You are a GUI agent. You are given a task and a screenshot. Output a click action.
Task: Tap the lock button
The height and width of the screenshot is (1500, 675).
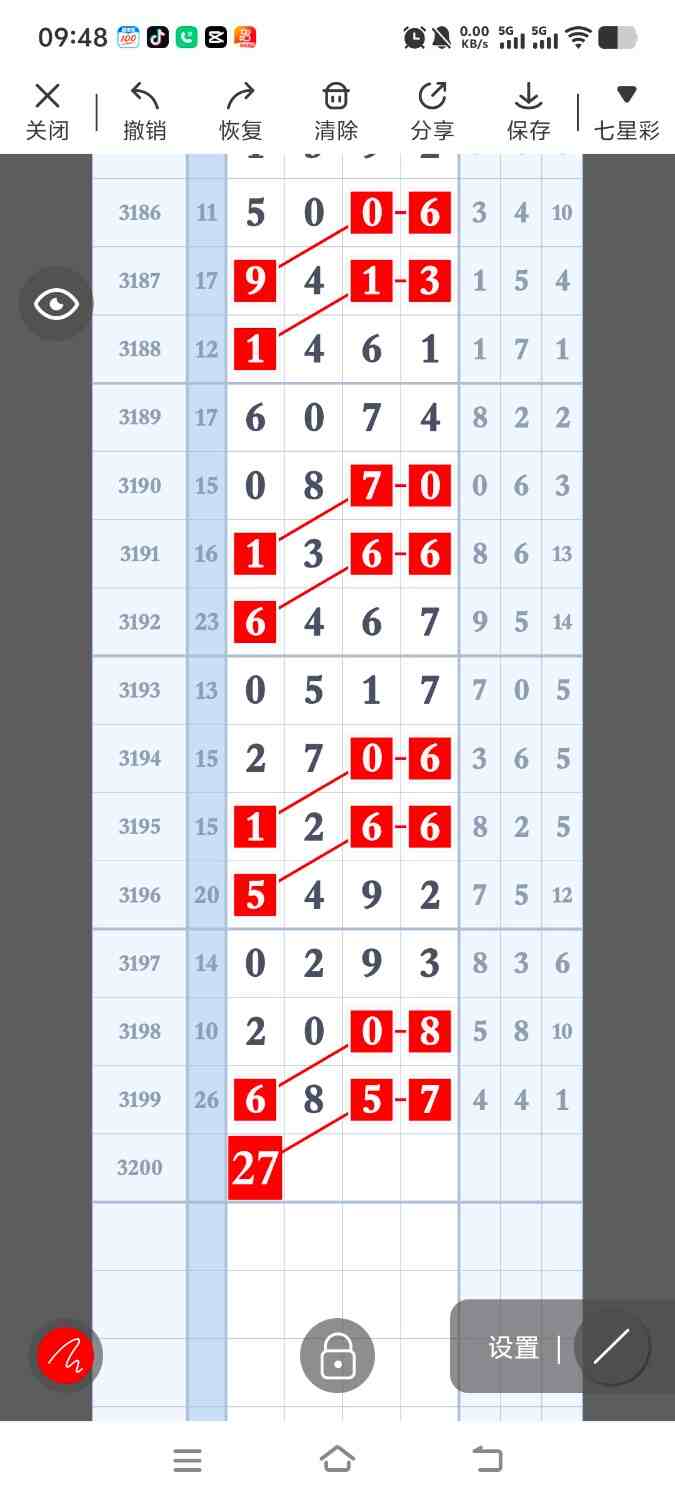tap(337, 1356)
